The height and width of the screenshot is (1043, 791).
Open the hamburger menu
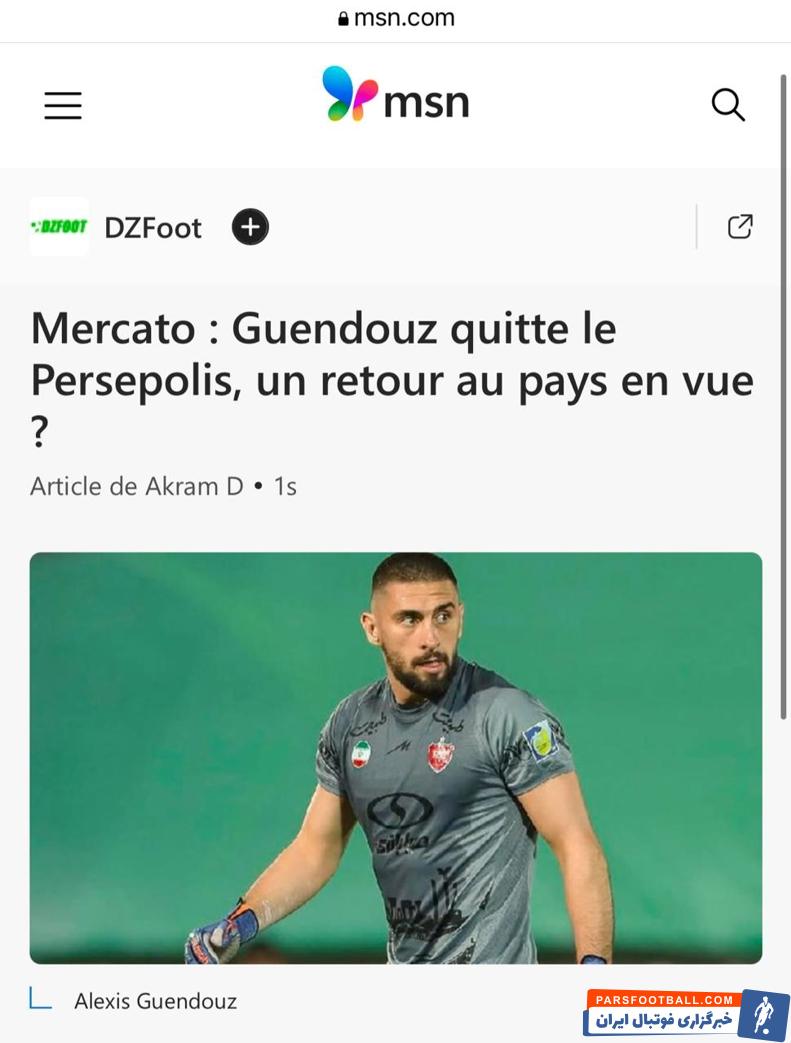tap(62, 105)
